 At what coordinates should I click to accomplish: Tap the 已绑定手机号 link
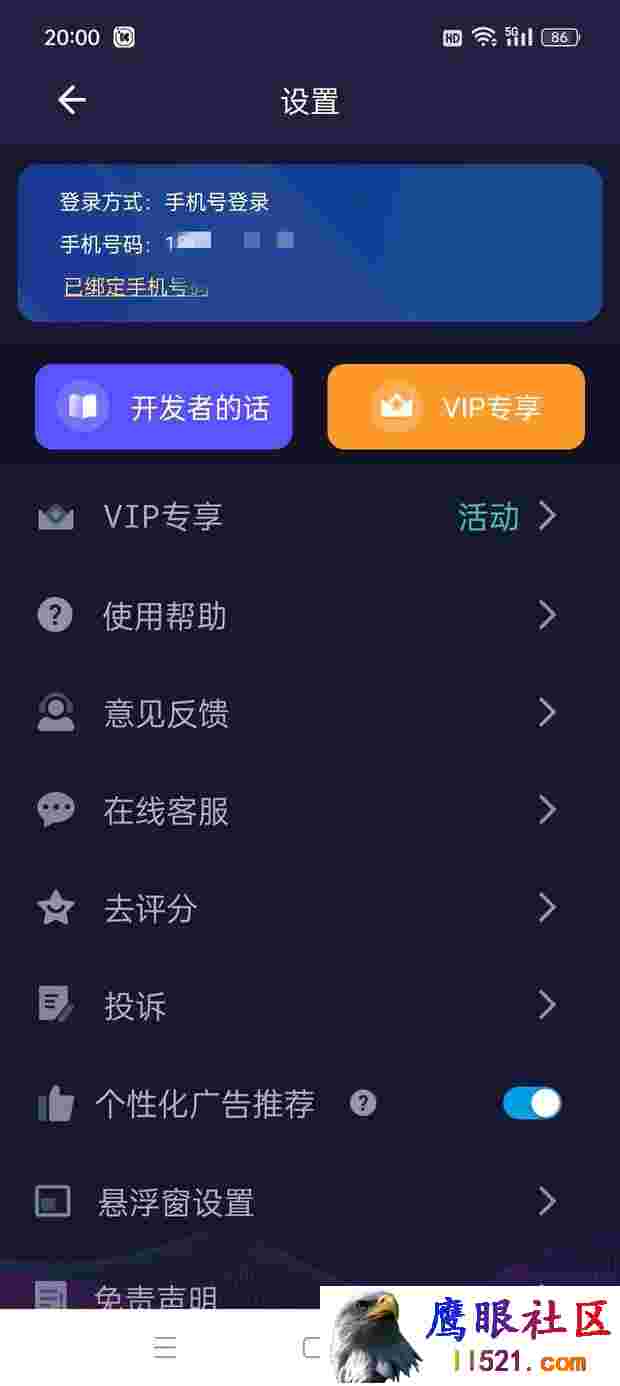pyautogui.click(x=136, y=287)
